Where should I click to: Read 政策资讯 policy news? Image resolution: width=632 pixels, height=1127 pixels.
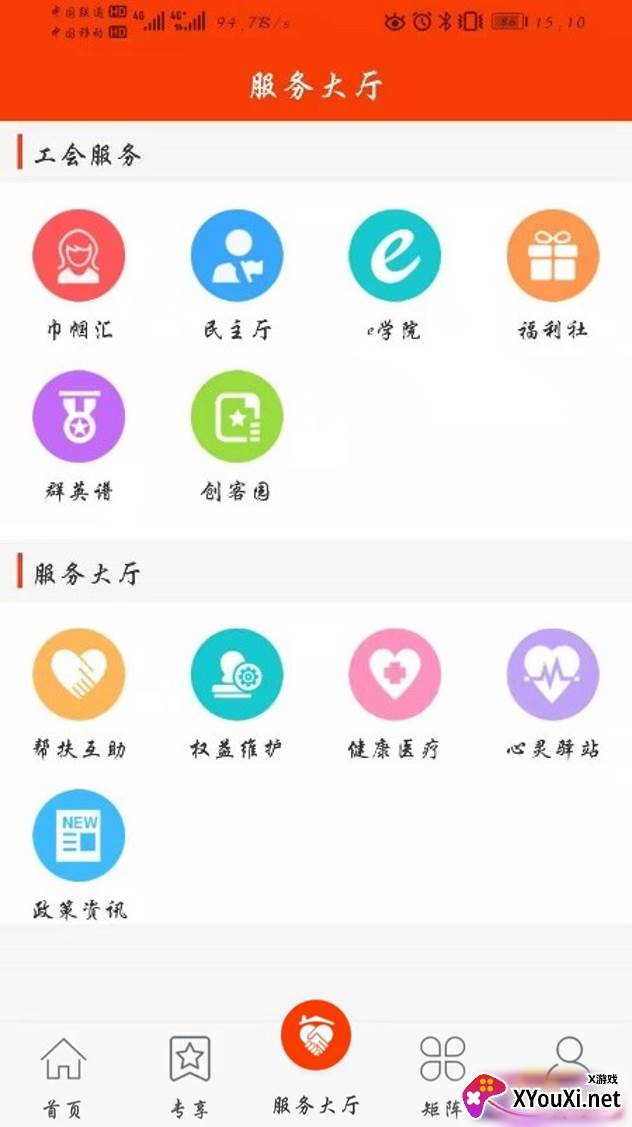[79, 836]
